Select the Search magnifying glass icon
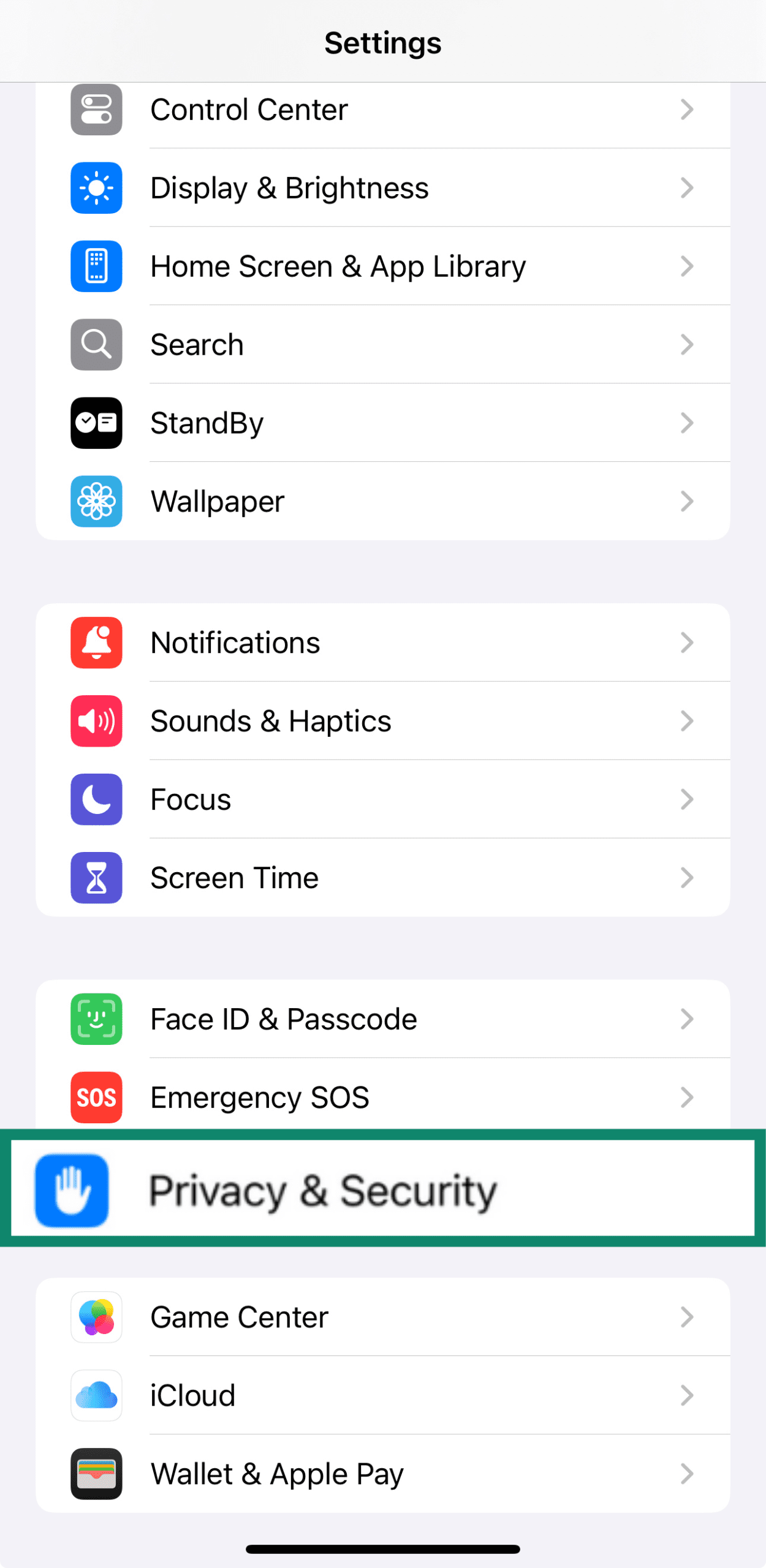The height and width of the screenshot is (1568, 766). 96,344
